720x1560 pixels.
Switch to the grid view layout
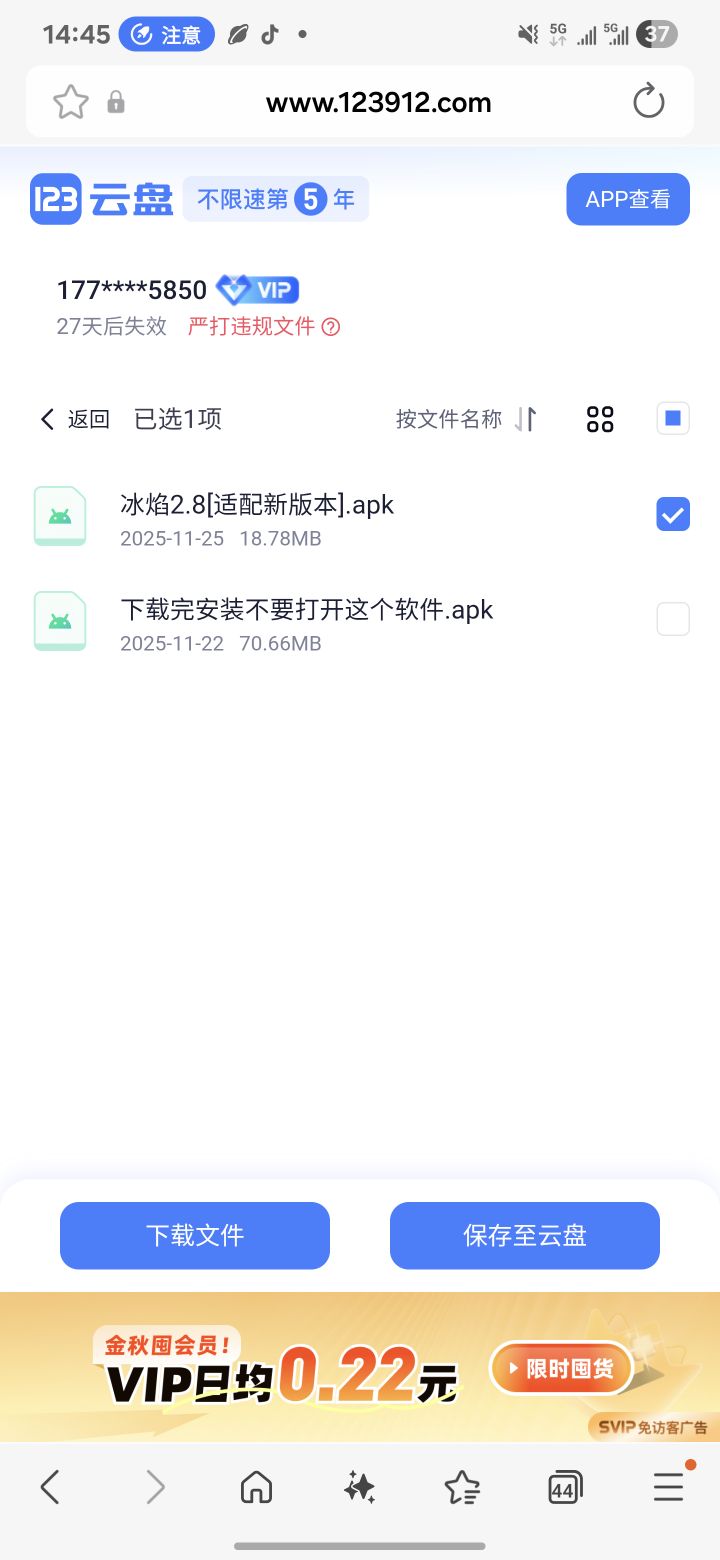point(600,419)
